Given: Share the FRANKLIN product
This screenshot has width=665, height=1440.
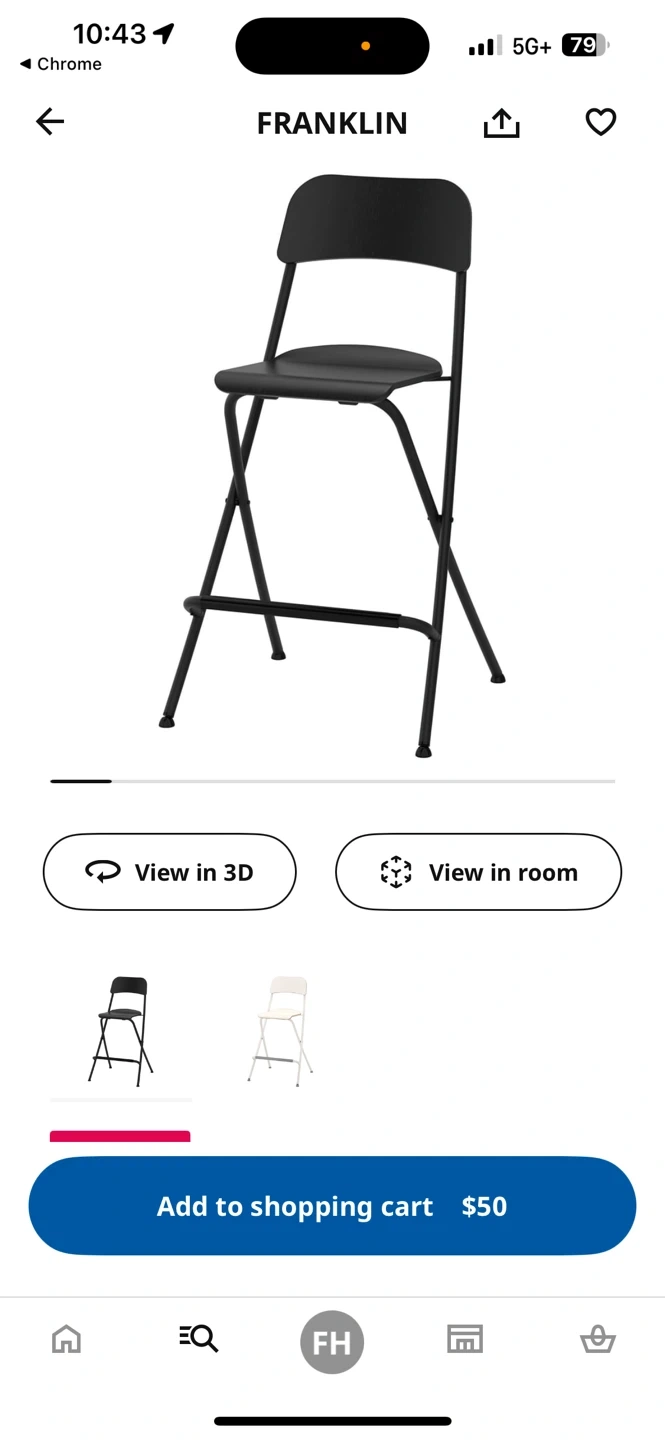Looking at the screenshot, I should pos(501,123).
